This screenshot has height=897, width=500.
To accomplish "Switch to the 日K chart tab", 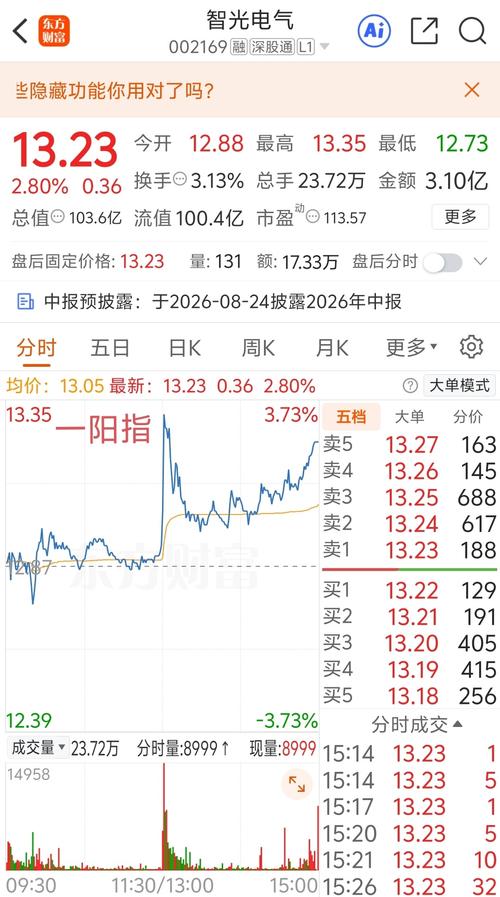I will coord(184,348).
